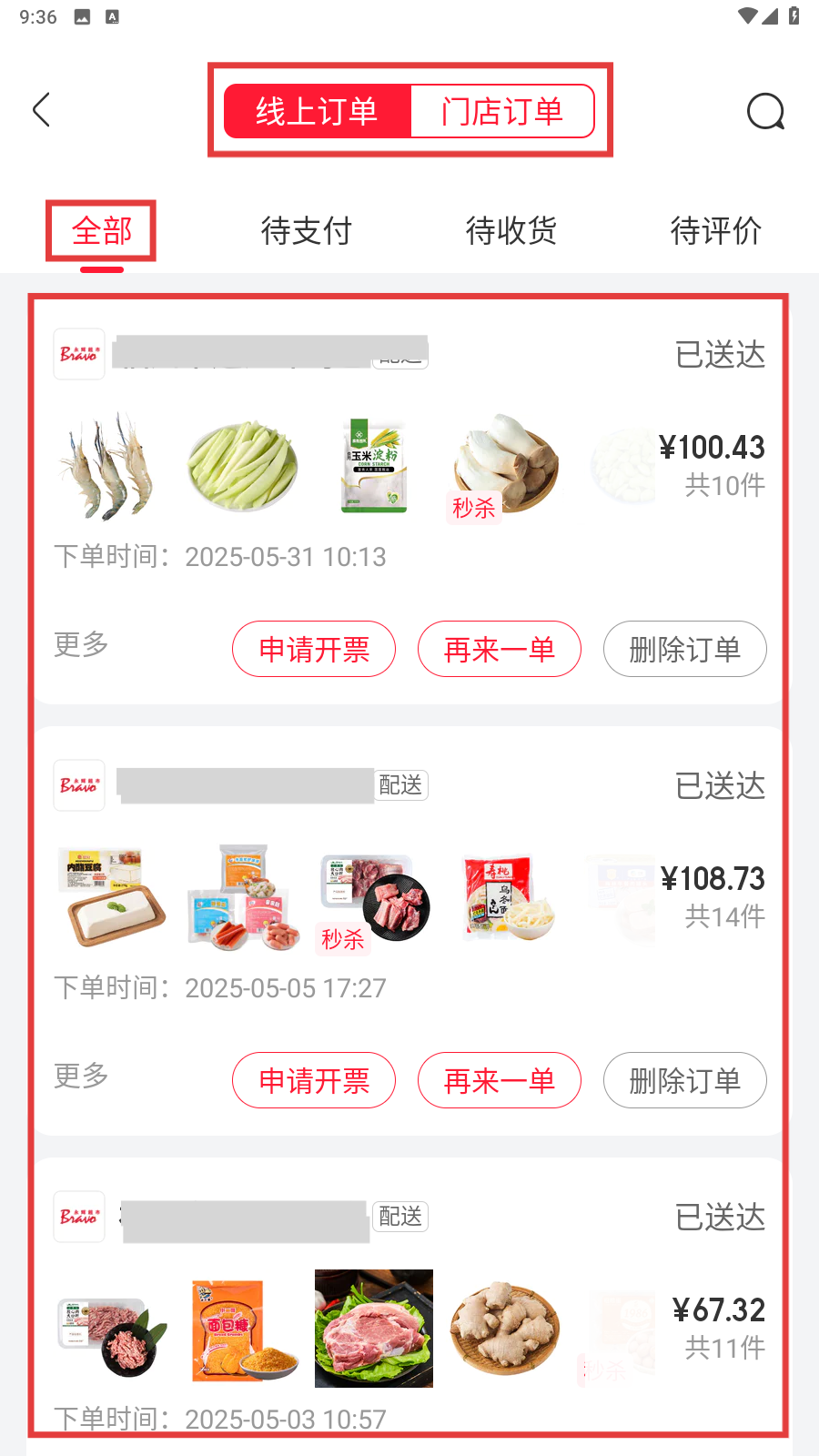Expand 更多 on the ¥100.43 order
819x1456 pixels.
click(81, 644)
